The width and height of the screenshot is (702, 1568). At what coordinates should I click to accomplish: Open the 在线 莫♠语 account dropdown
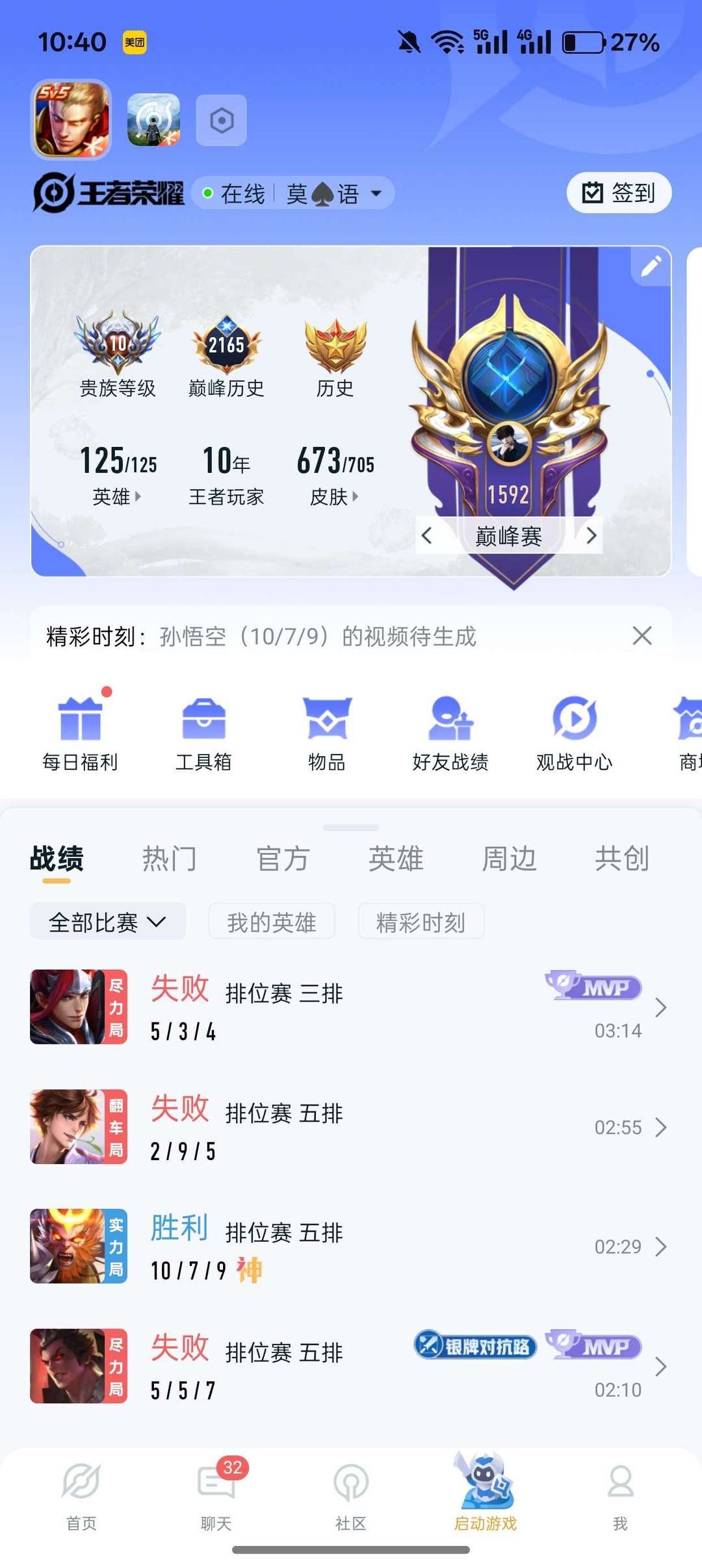pyautogui.click(x=292, y=193)
